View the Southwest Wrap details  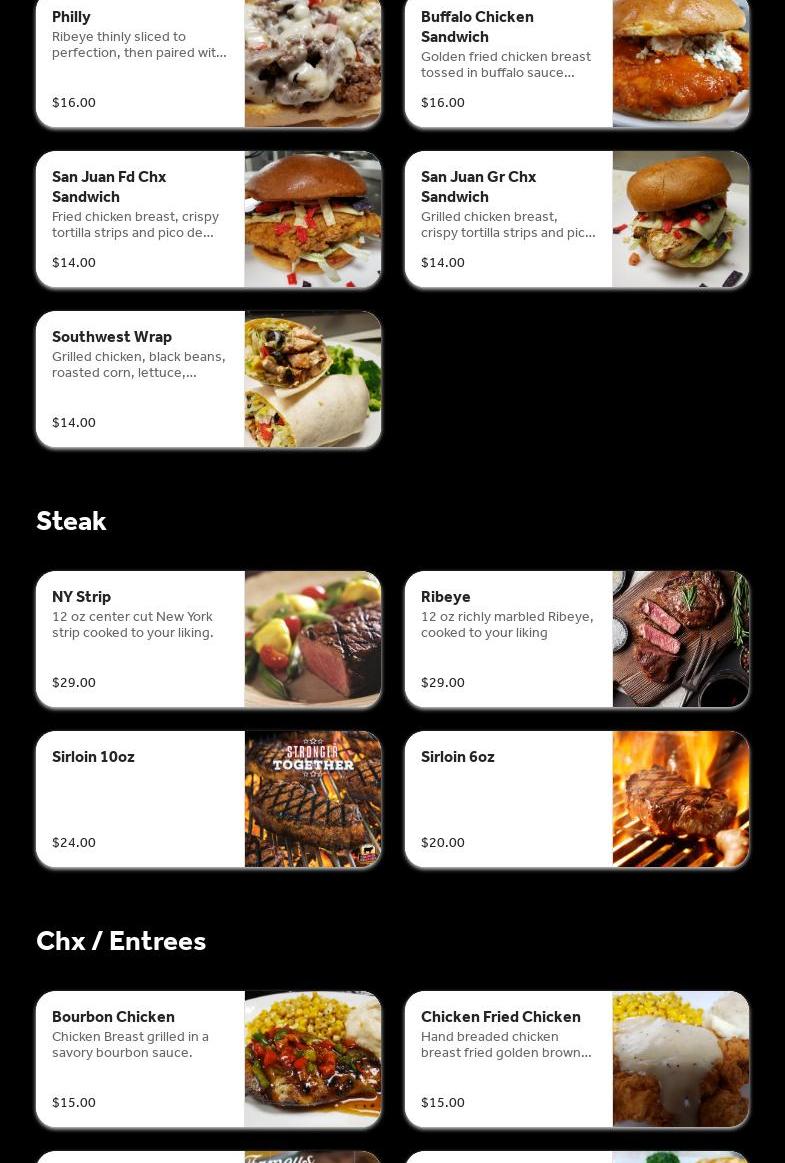point(208,379)
